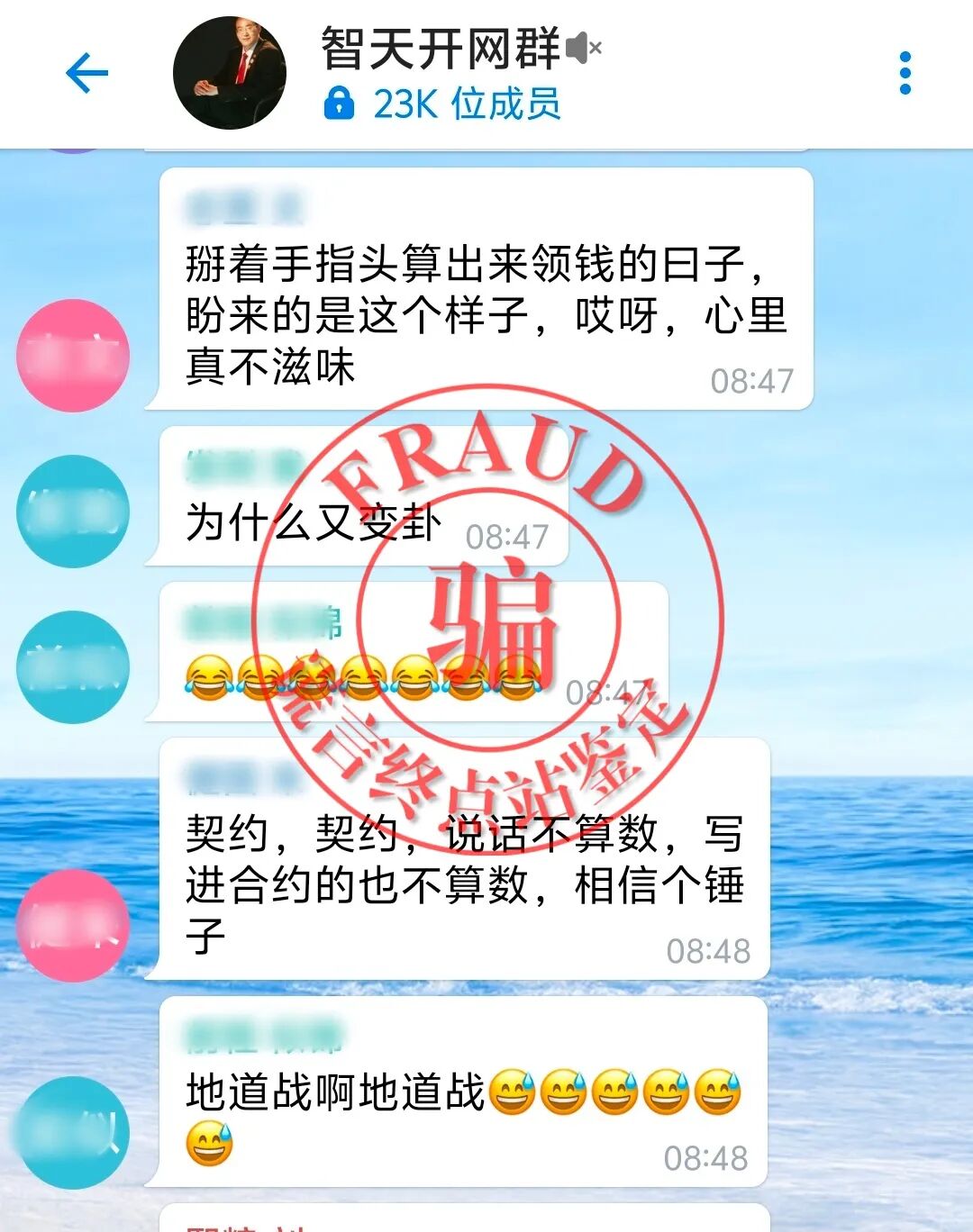The image size is (973, 1232).
Task: Open avatar of the 地道战啊地道战 sender
Action: tap(73, 1132)
